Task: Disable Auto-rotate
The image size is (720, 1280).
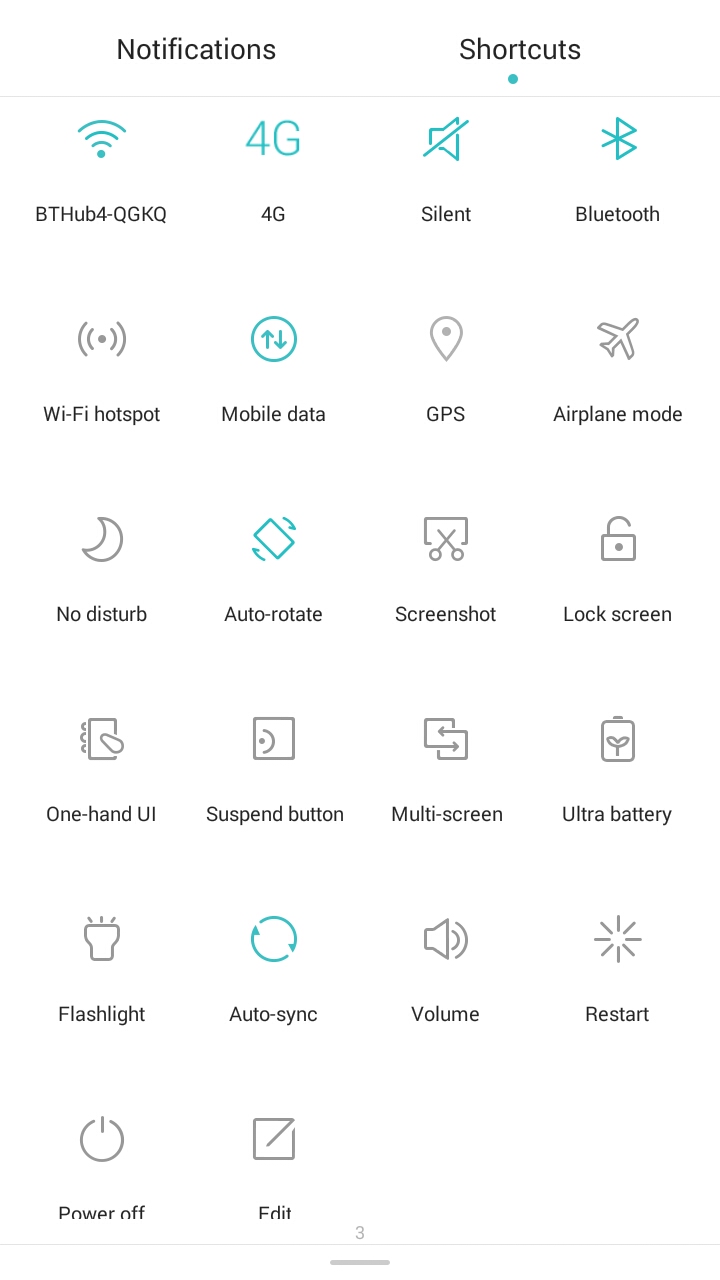Action: tap(273, 540)
